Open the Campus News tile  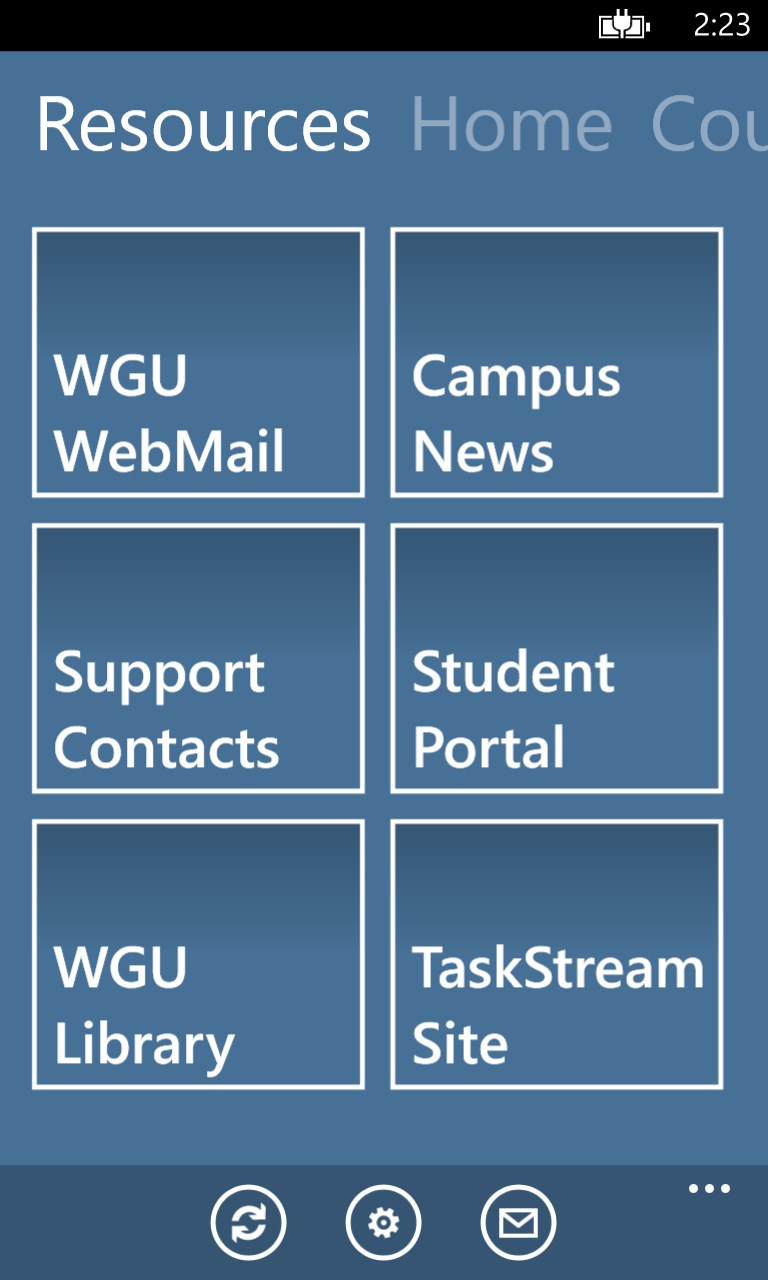click(x=556, y=362)
